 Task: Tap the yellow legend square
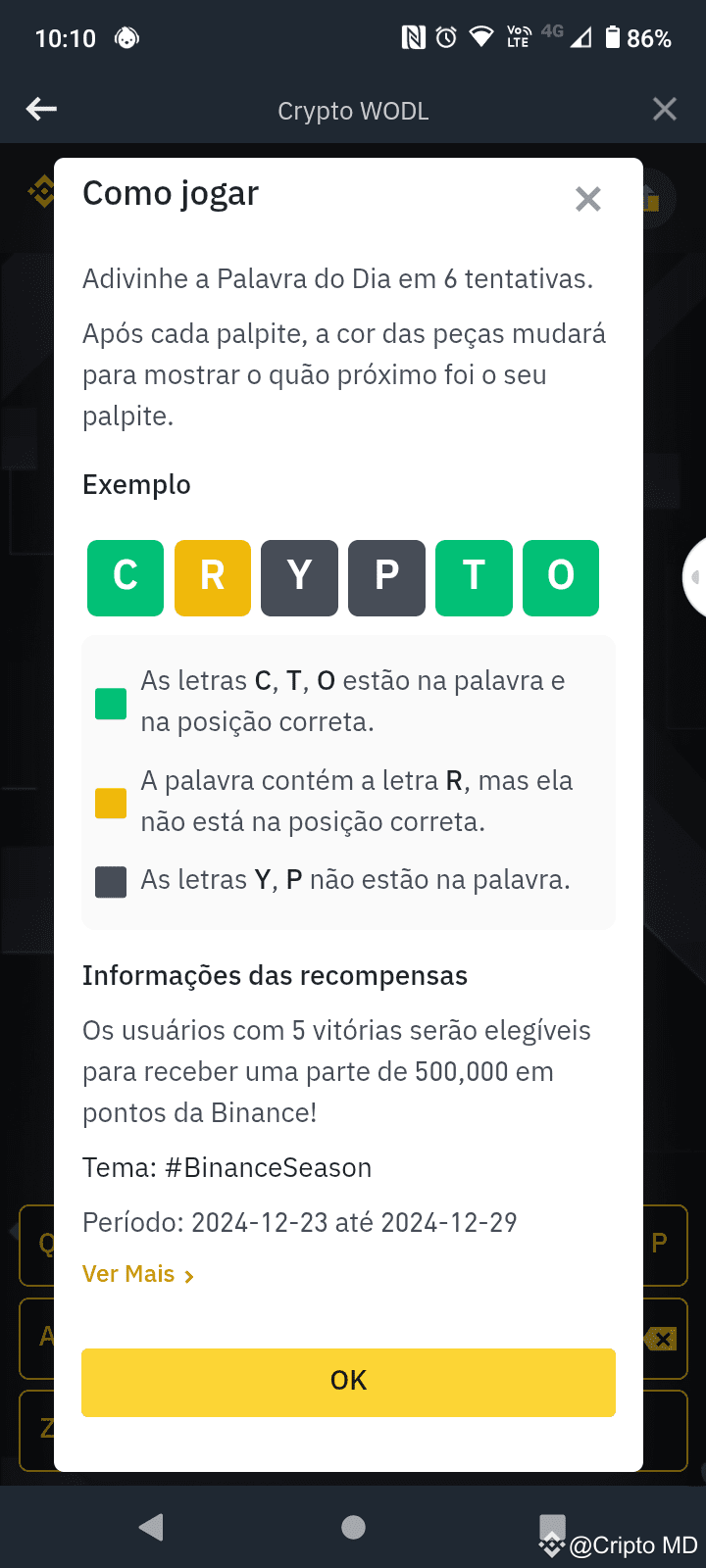[110, 802]
